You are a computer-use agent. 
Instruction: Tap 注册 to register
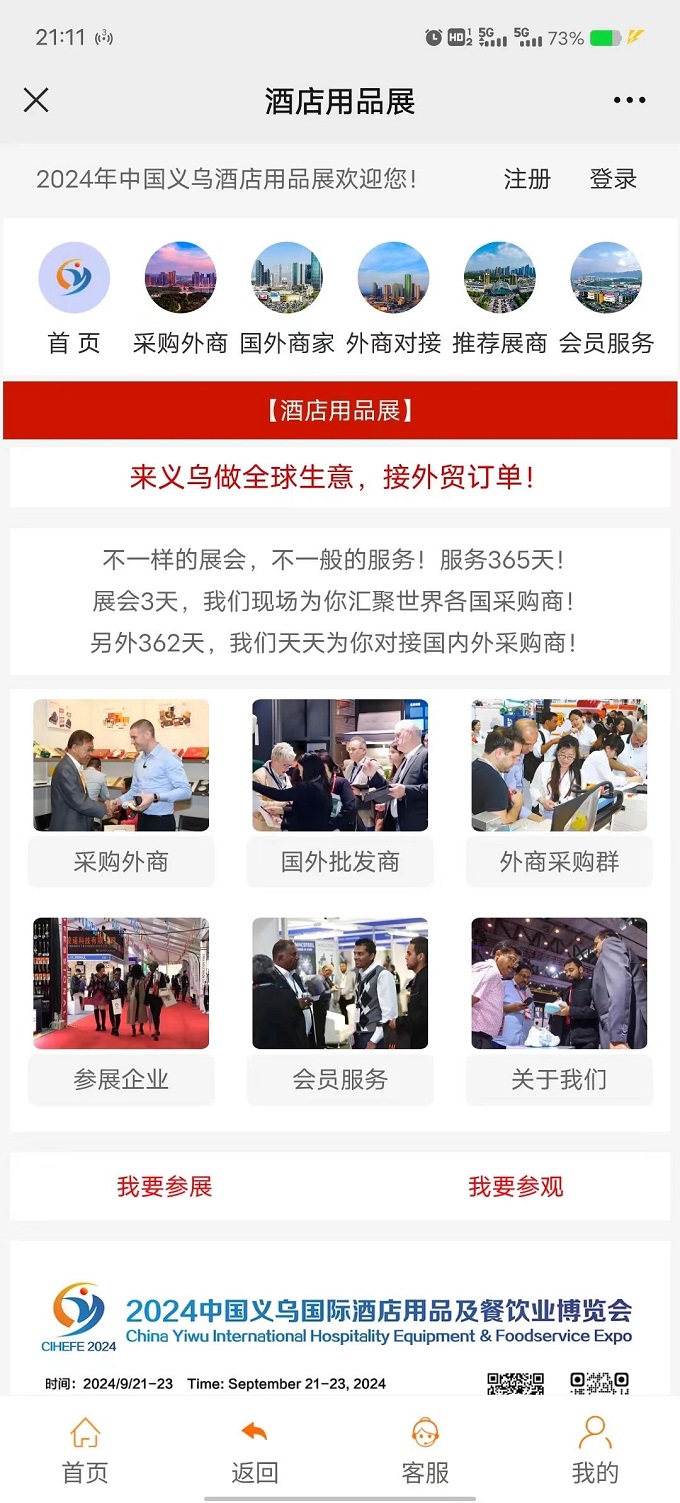[x=527, y=179]
